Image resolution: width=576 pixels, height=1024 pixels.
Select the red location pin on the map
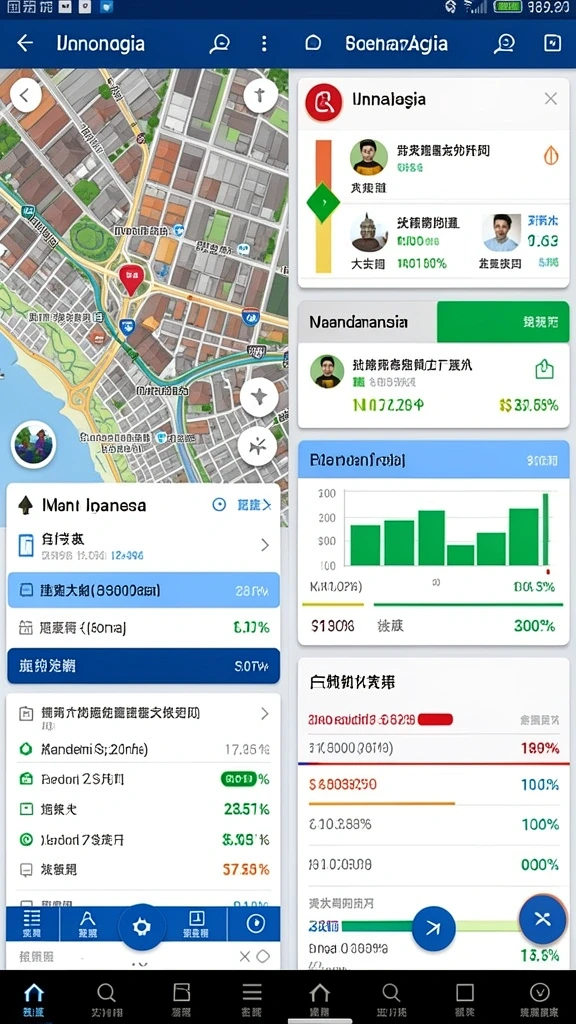(x=131, y=280)
